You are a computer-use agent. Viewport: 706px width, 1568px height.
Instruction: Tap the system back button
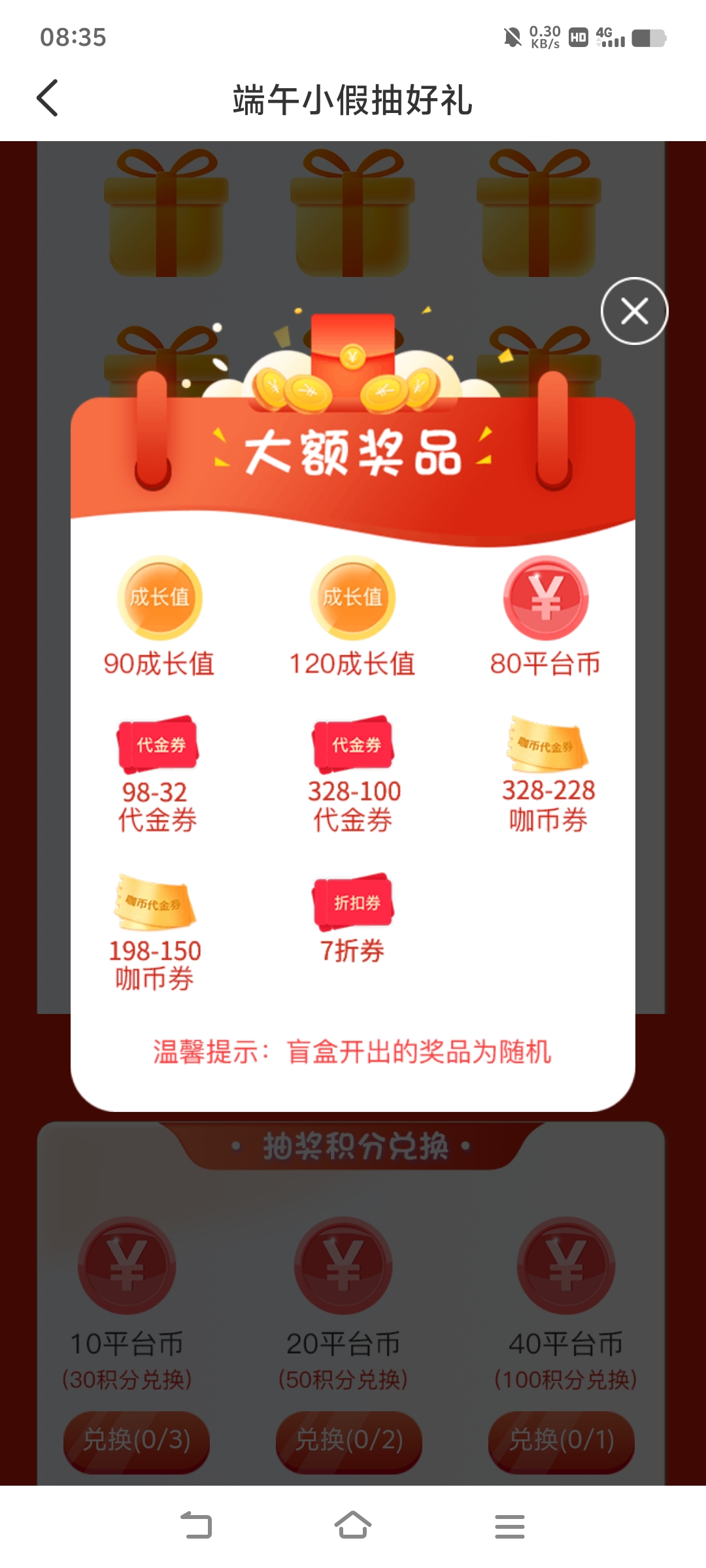click(x=196, y=1526)
